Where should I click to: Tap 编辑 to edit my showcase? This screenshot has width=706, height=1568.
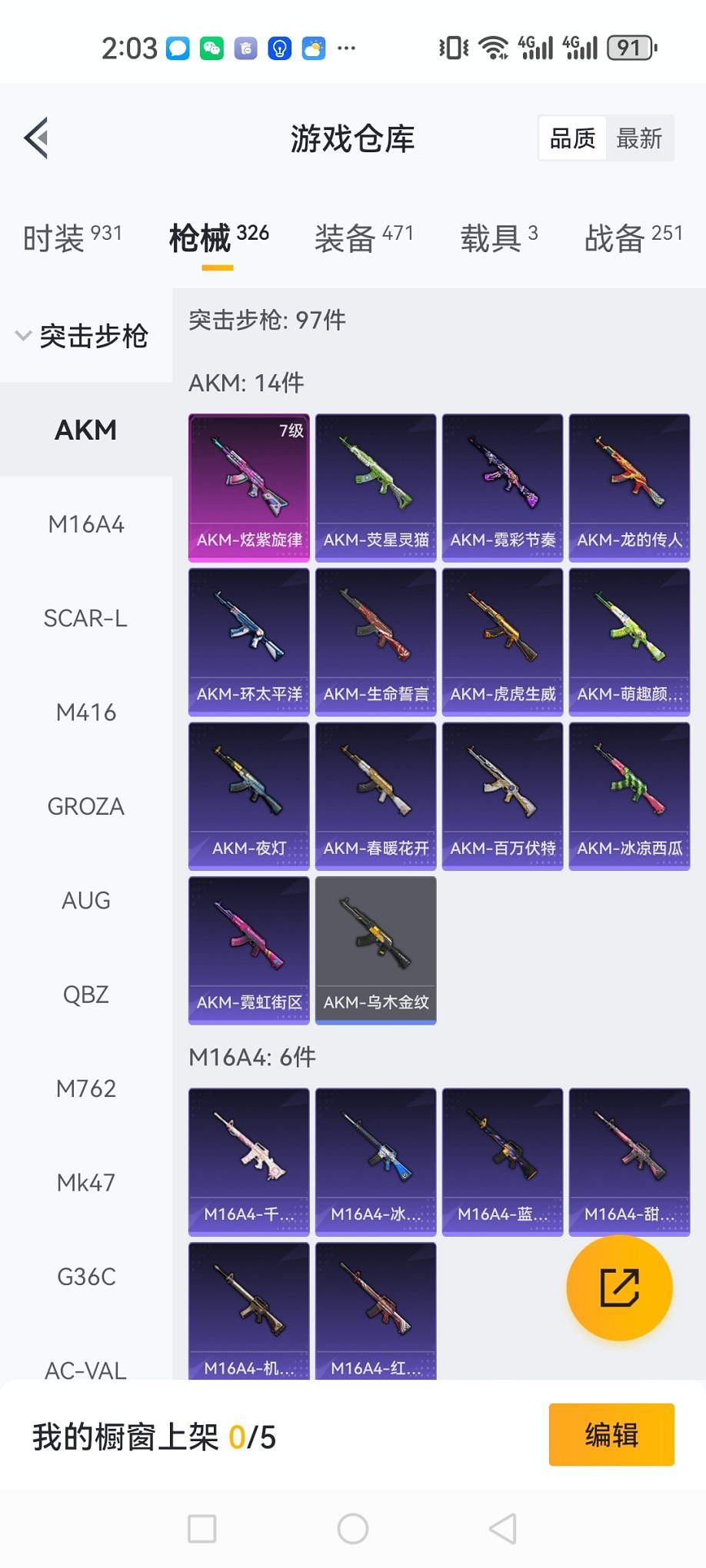point(611,1435)
